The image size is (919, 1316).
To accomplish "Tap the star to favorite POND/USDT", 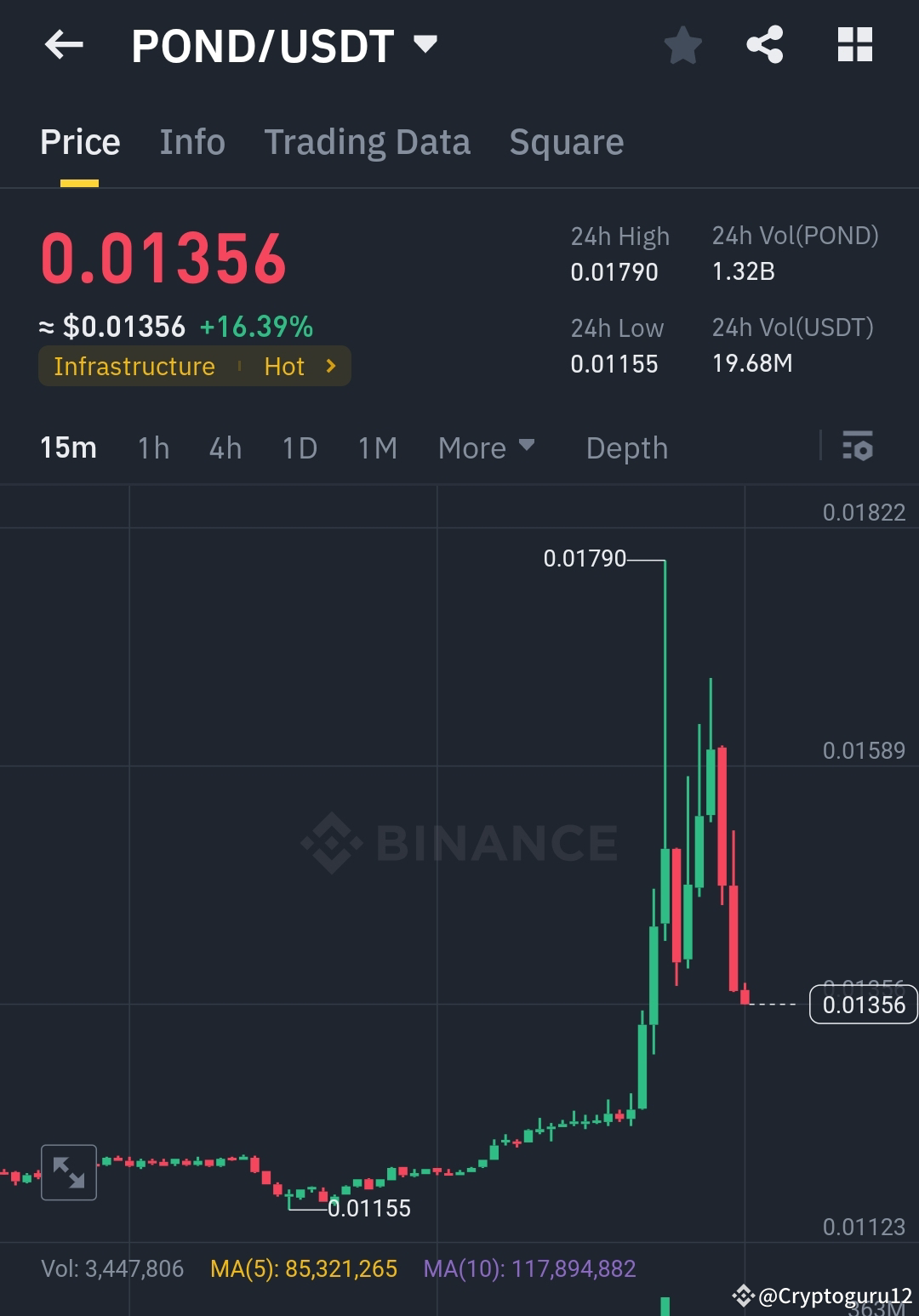I will pyautogui.click(x=683, y=46).
